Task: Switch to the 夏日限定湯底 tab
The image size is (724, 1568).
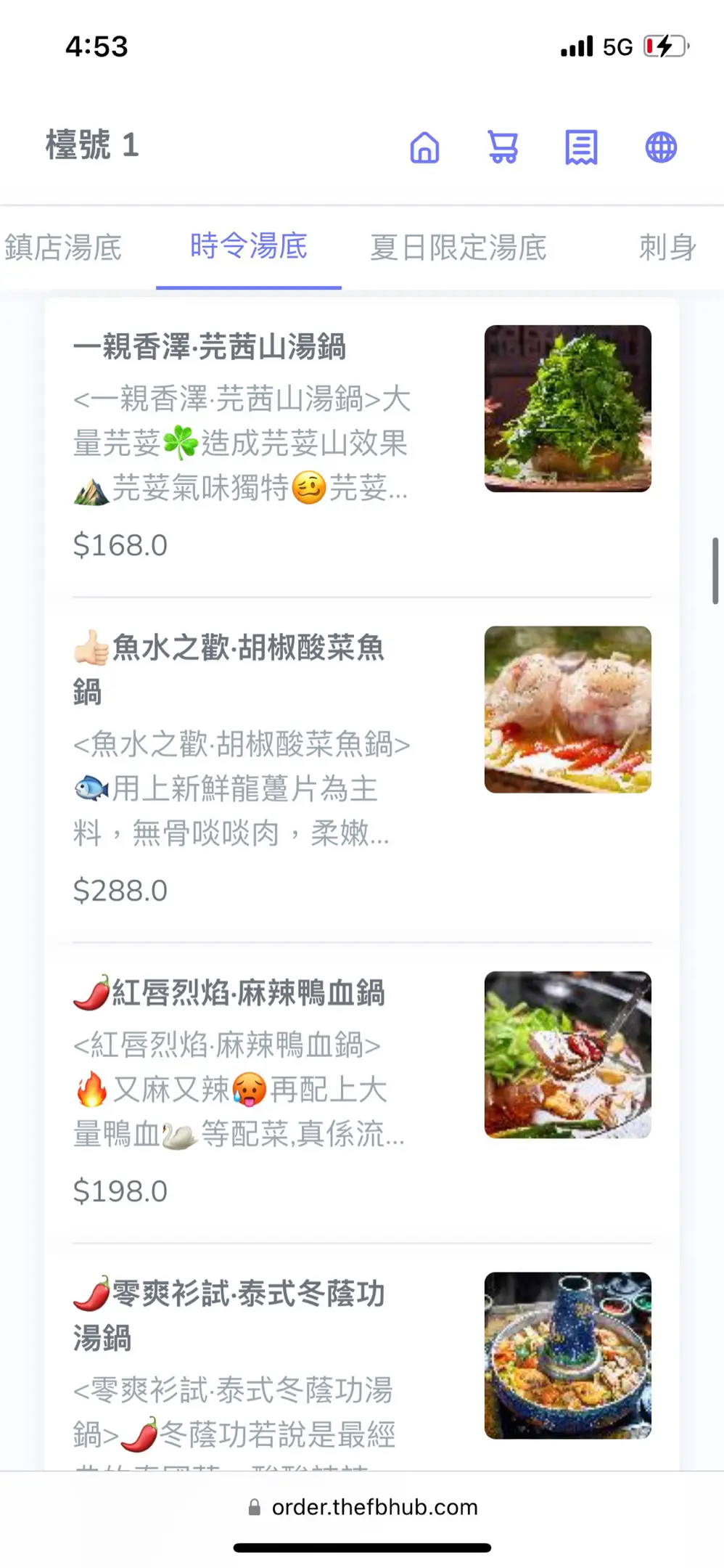Action: pos(458,248)
